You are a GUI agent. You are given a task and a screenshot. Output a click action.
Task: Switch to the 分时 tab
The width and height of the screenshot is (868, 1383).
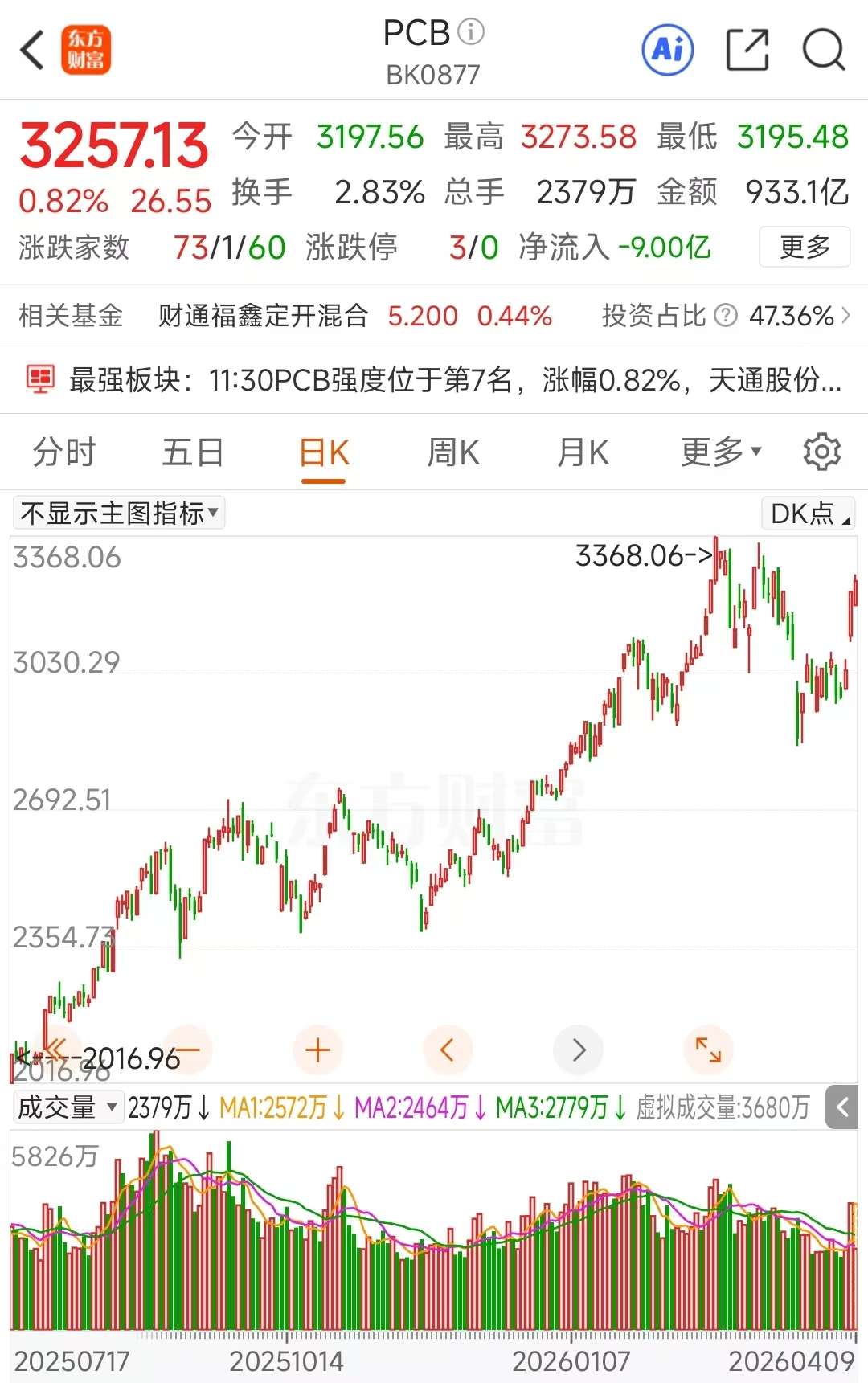coord(64,452)
